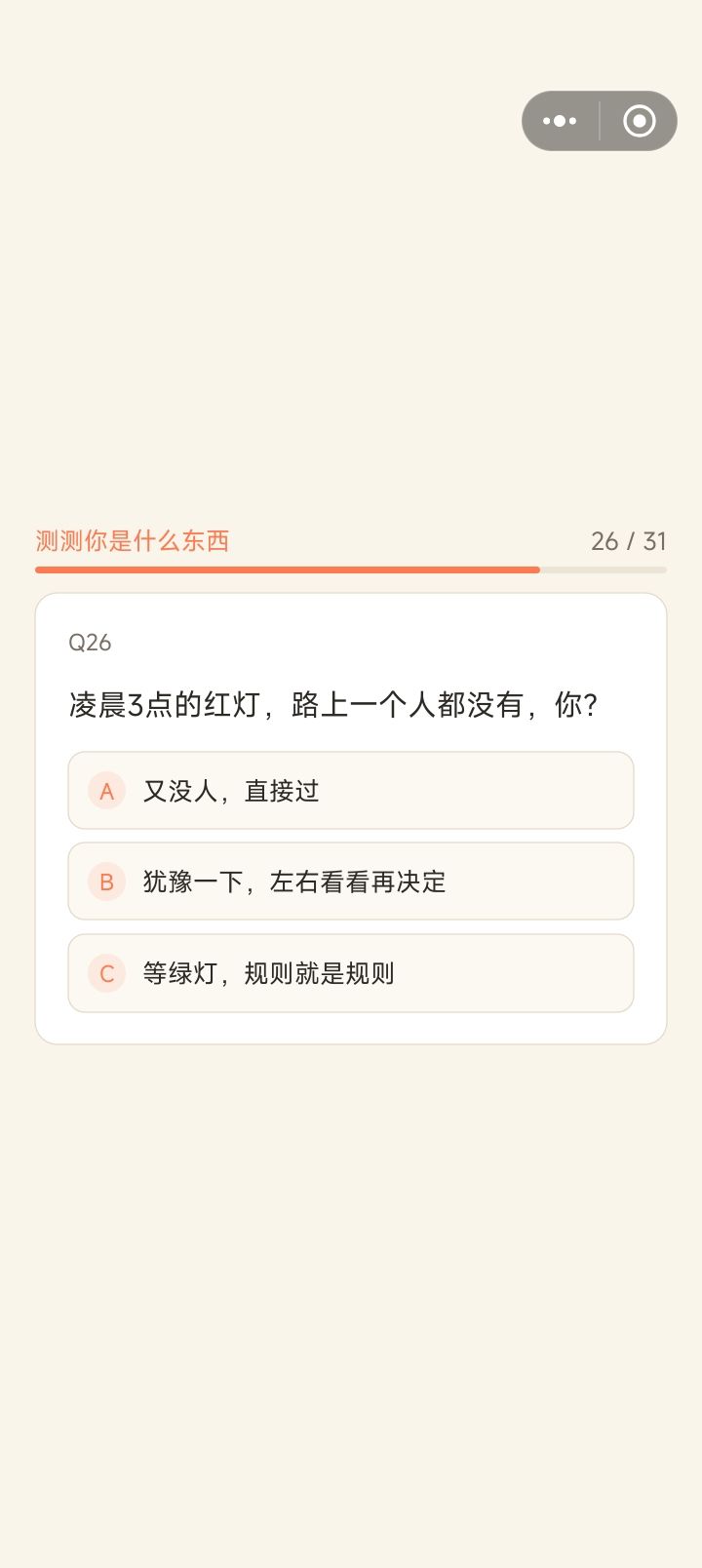Tap the Q26 label heading
The image size is (702, 1568).
coord(88,642)
